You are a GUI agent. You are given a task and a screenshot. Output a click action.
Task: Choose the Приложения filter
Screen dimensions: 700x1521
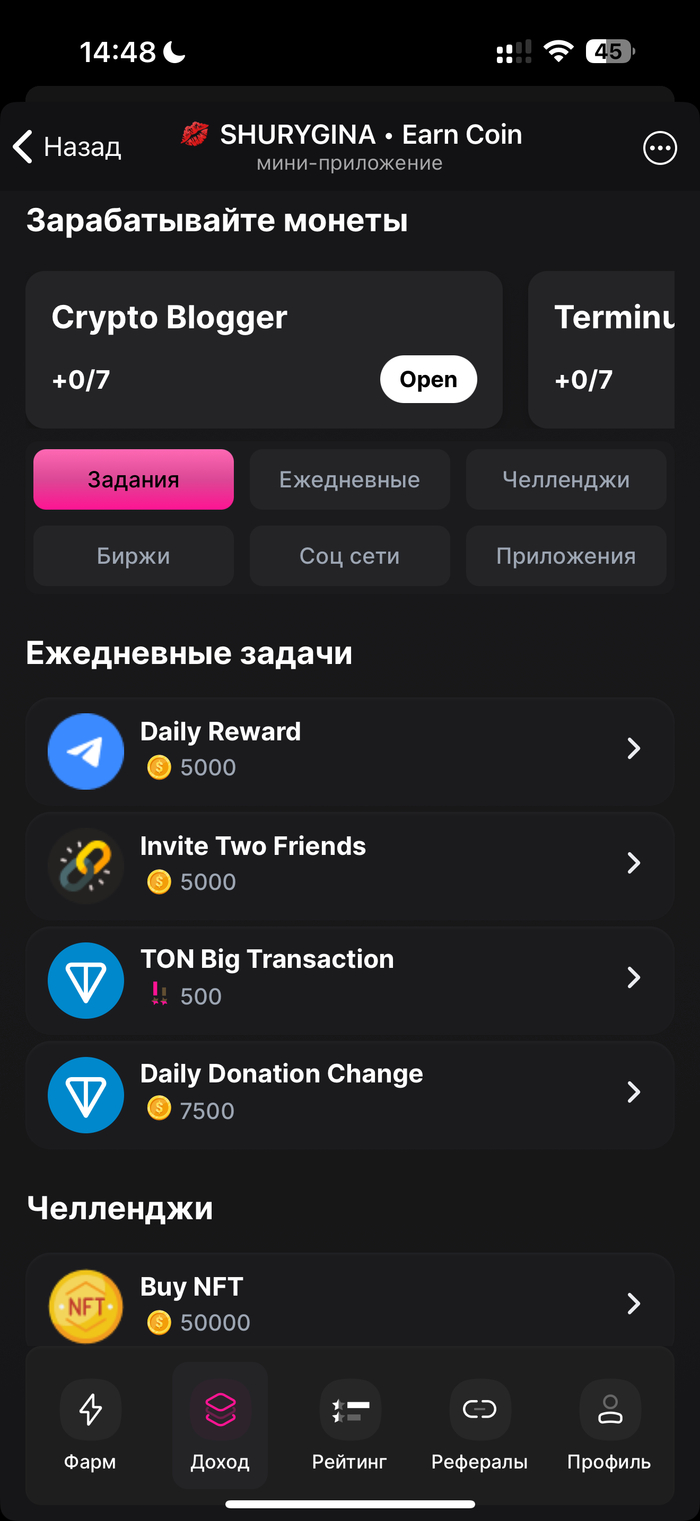coord(566,556)
